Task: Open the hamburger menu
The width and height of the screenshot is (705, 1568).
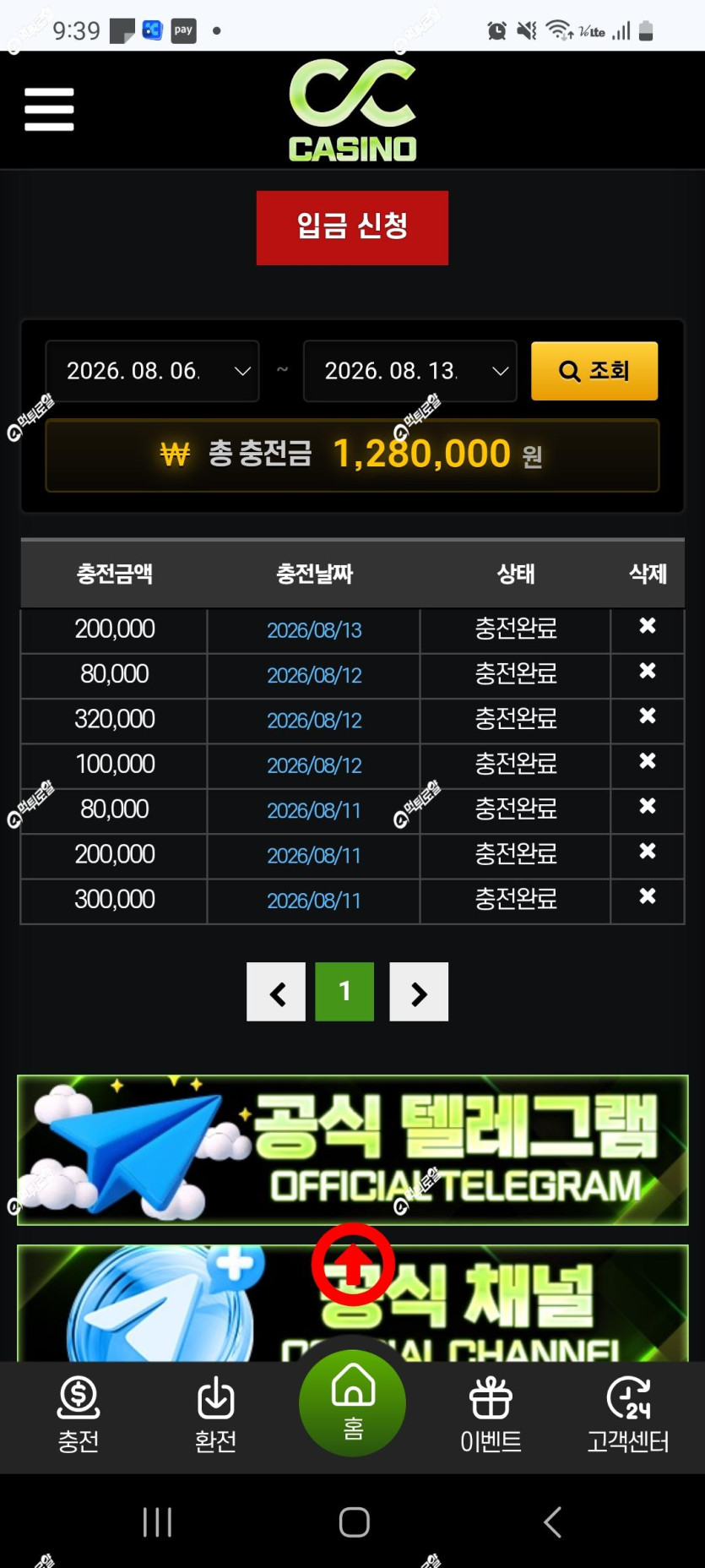Action: 49,110
